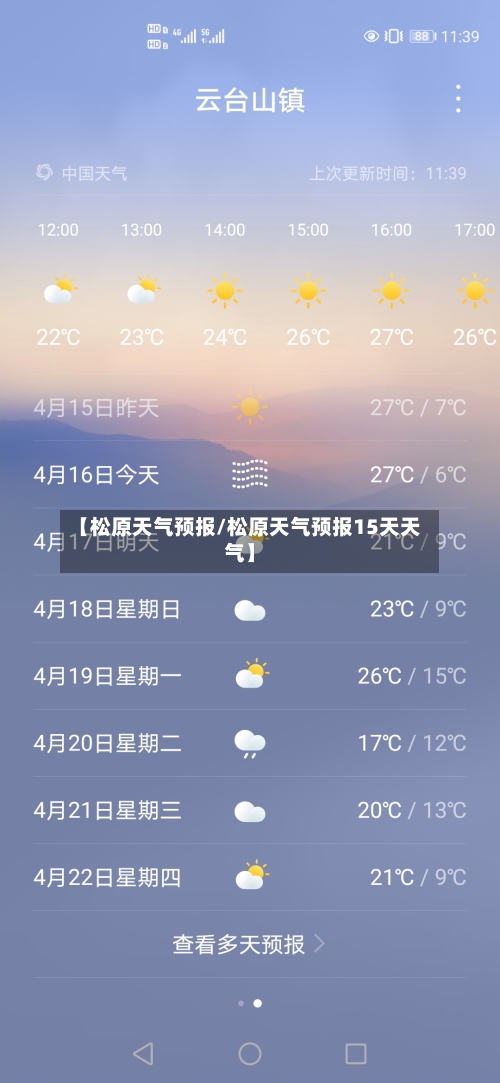
Task: Open the 4月19日星期一 forecast row
Action: (x=250, y=675)
